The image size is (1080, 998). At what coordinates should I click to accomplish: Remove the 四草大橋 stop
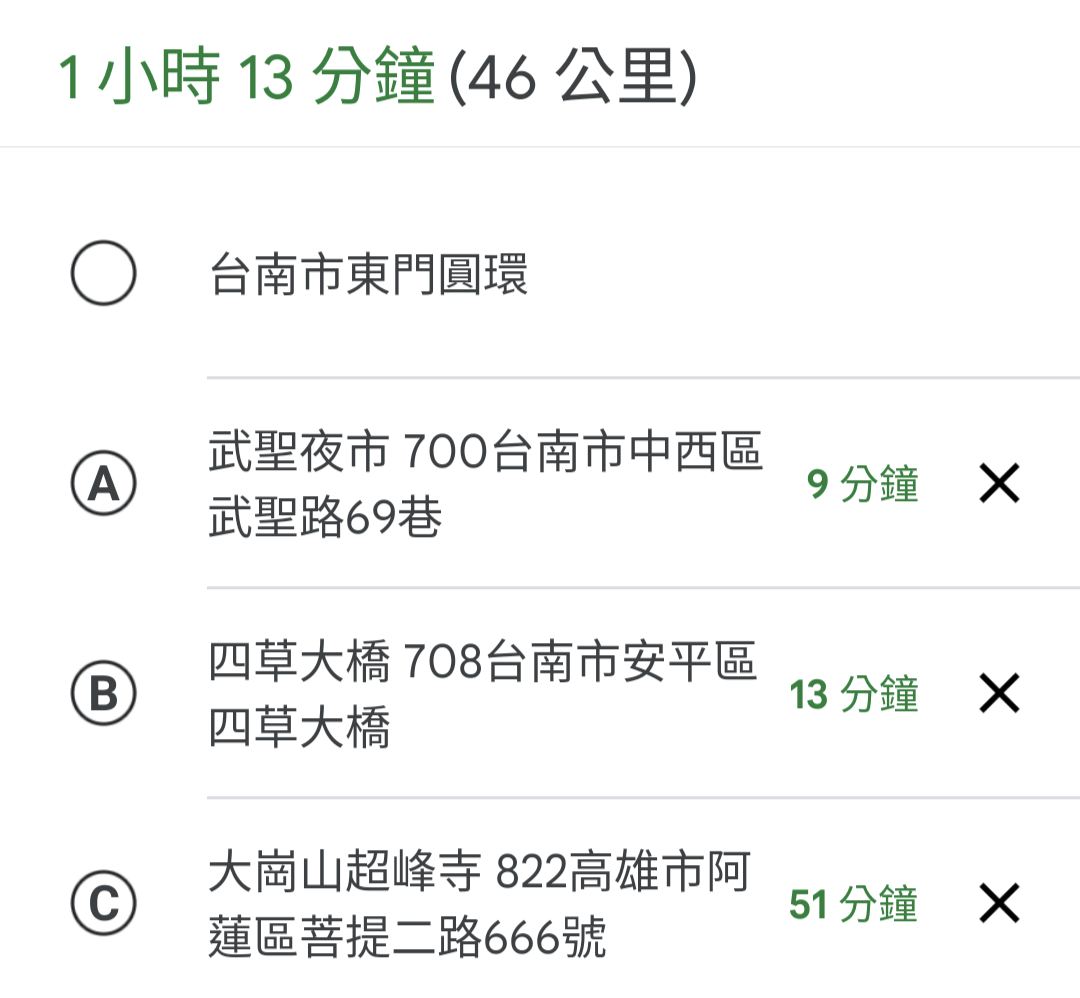(998, 694)
